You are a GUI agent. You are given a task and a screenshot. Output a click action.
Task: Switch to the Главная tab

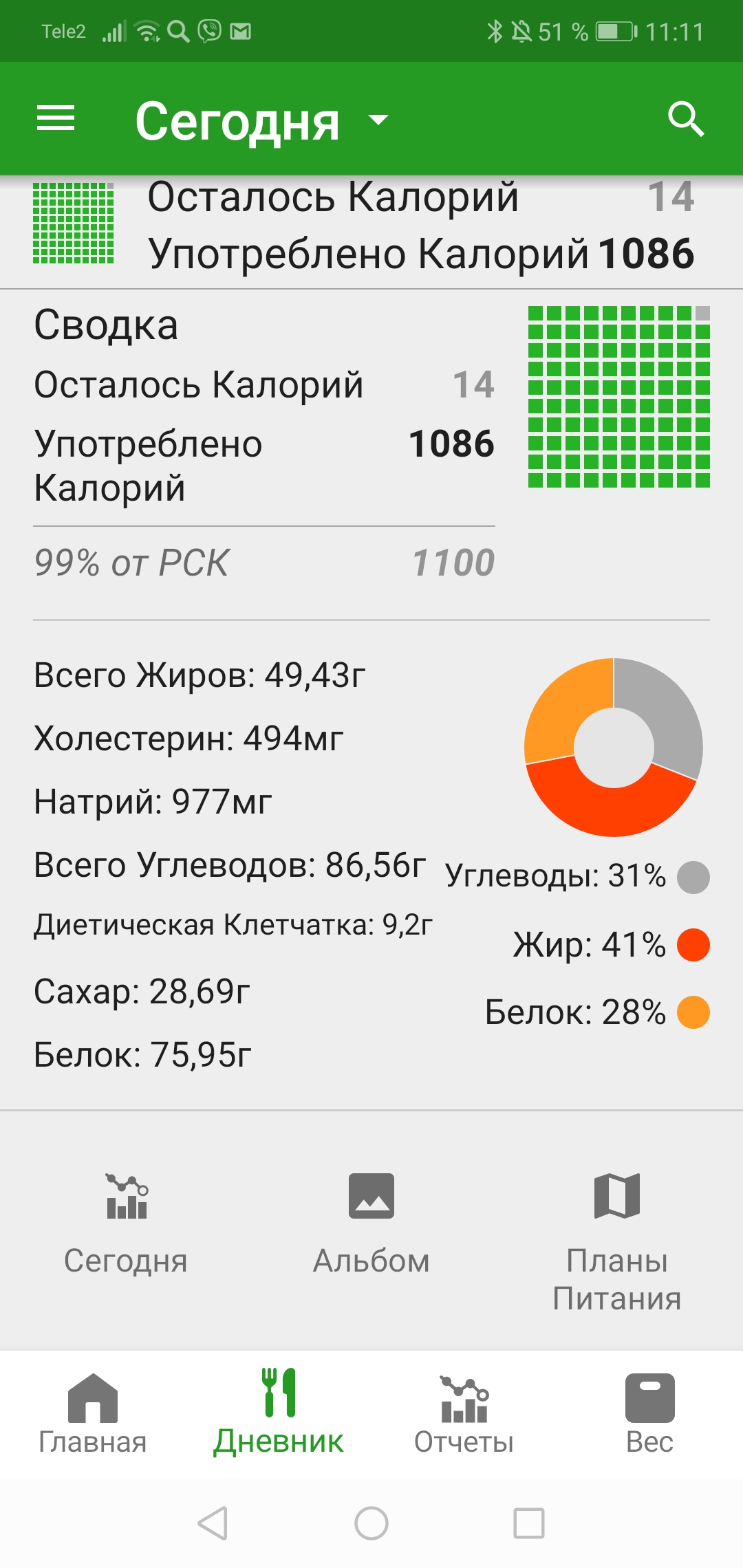[x=93, y=1414]
